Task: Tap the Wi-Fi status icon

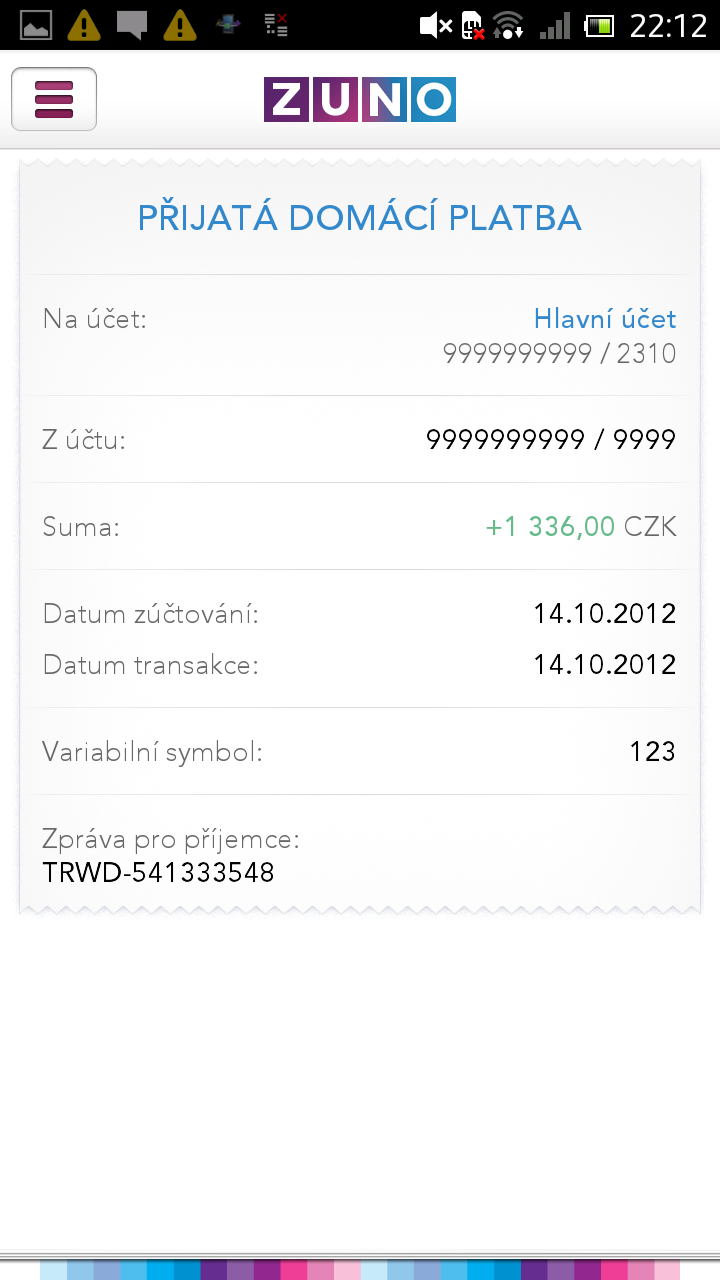Action: (x=510, y=25)
